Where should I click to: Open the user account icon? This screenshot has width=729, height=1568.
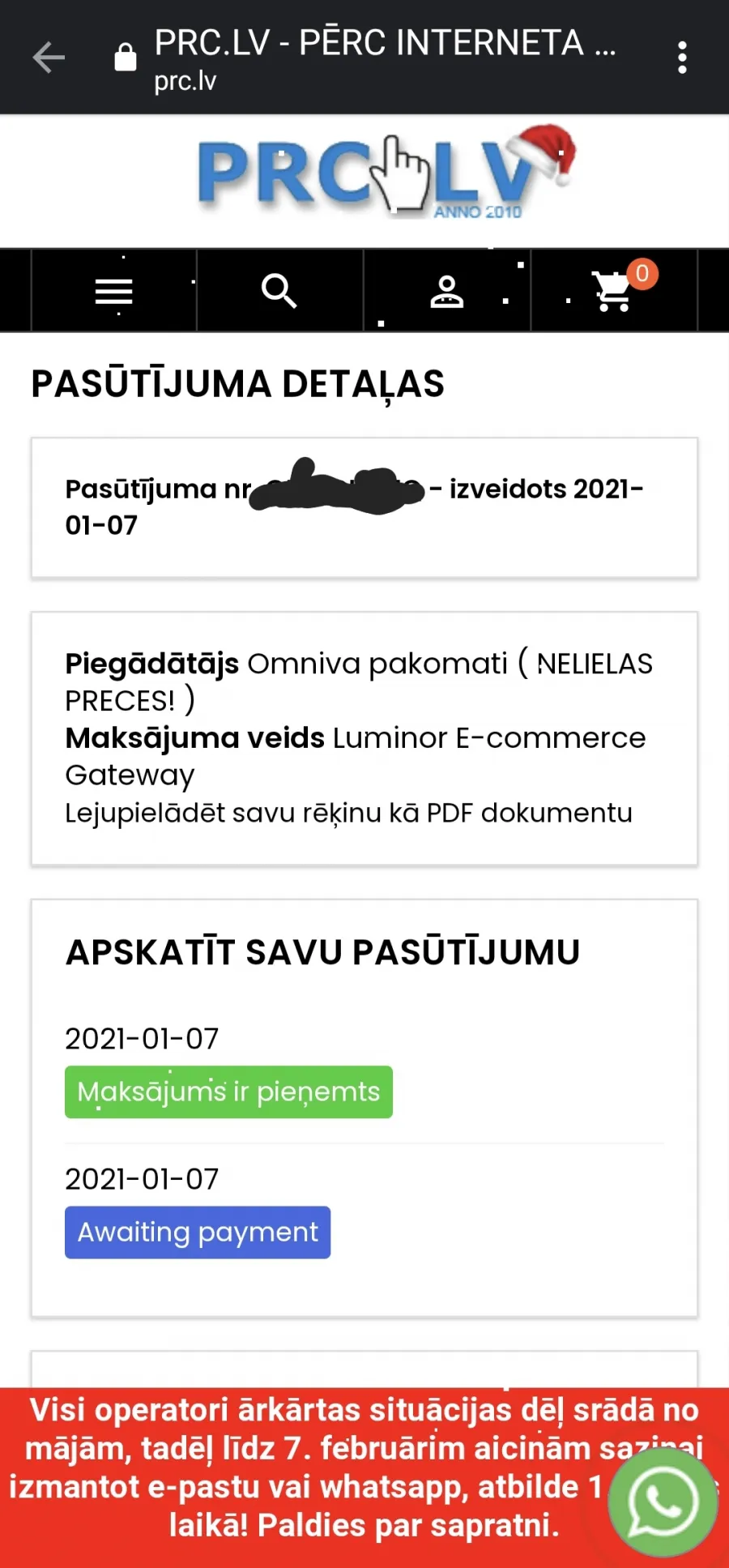[x=446, y=291]
